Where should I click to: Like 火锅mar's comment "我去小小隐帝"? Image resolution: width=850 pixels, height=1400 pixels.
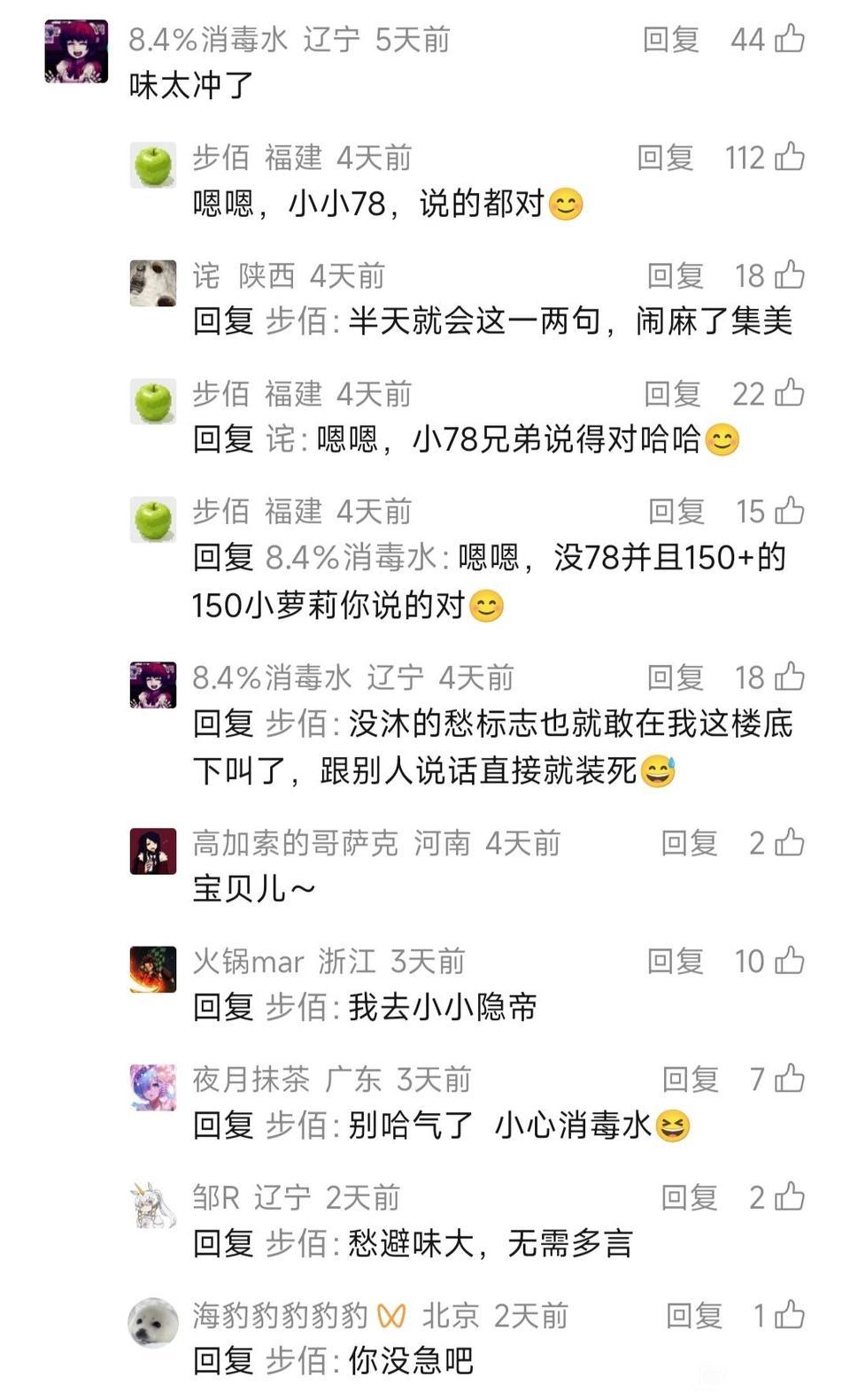(789, 961)
